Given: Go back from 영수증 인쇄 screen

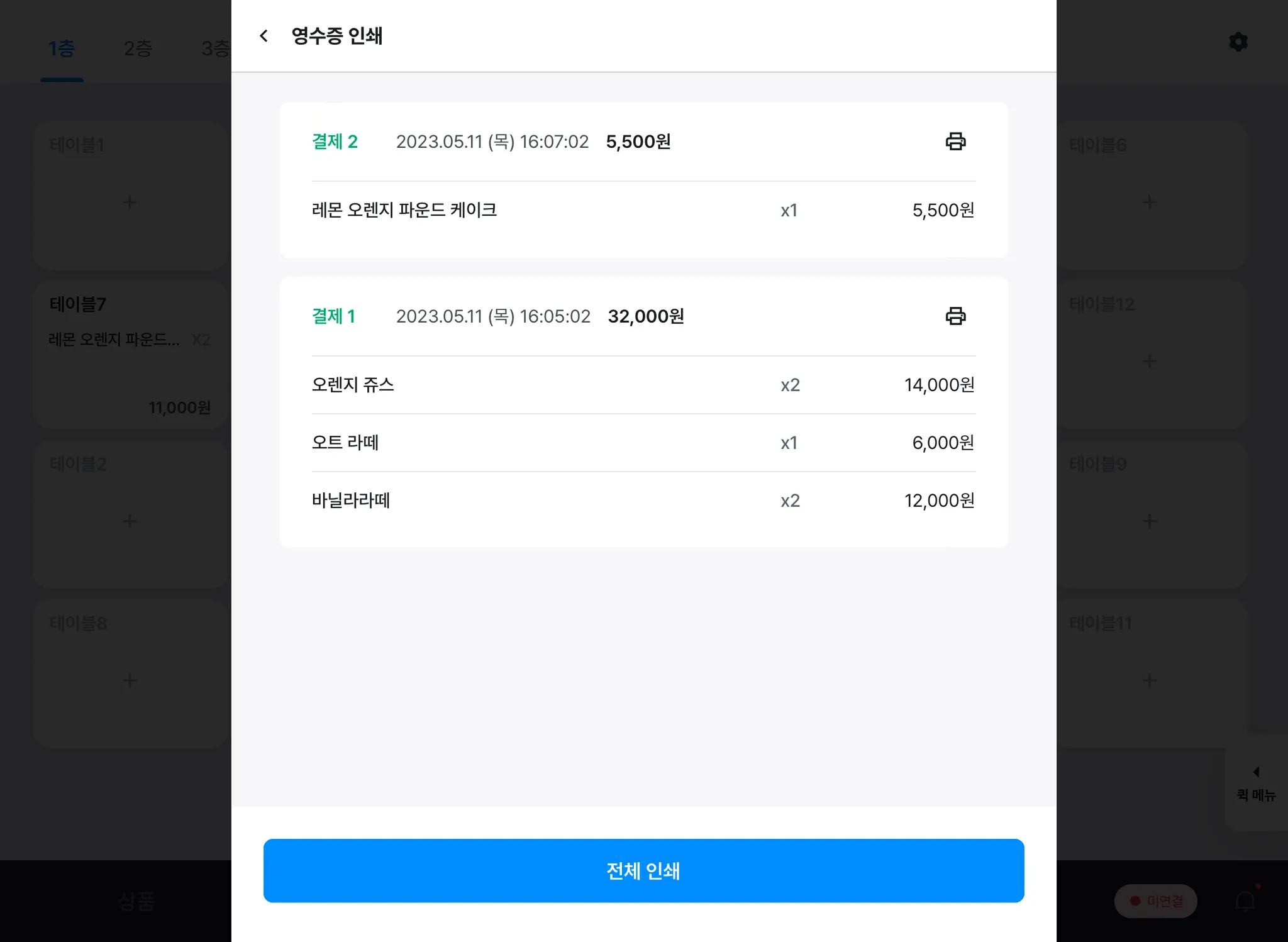Looking at the screenshot, I should click(264, 36).
